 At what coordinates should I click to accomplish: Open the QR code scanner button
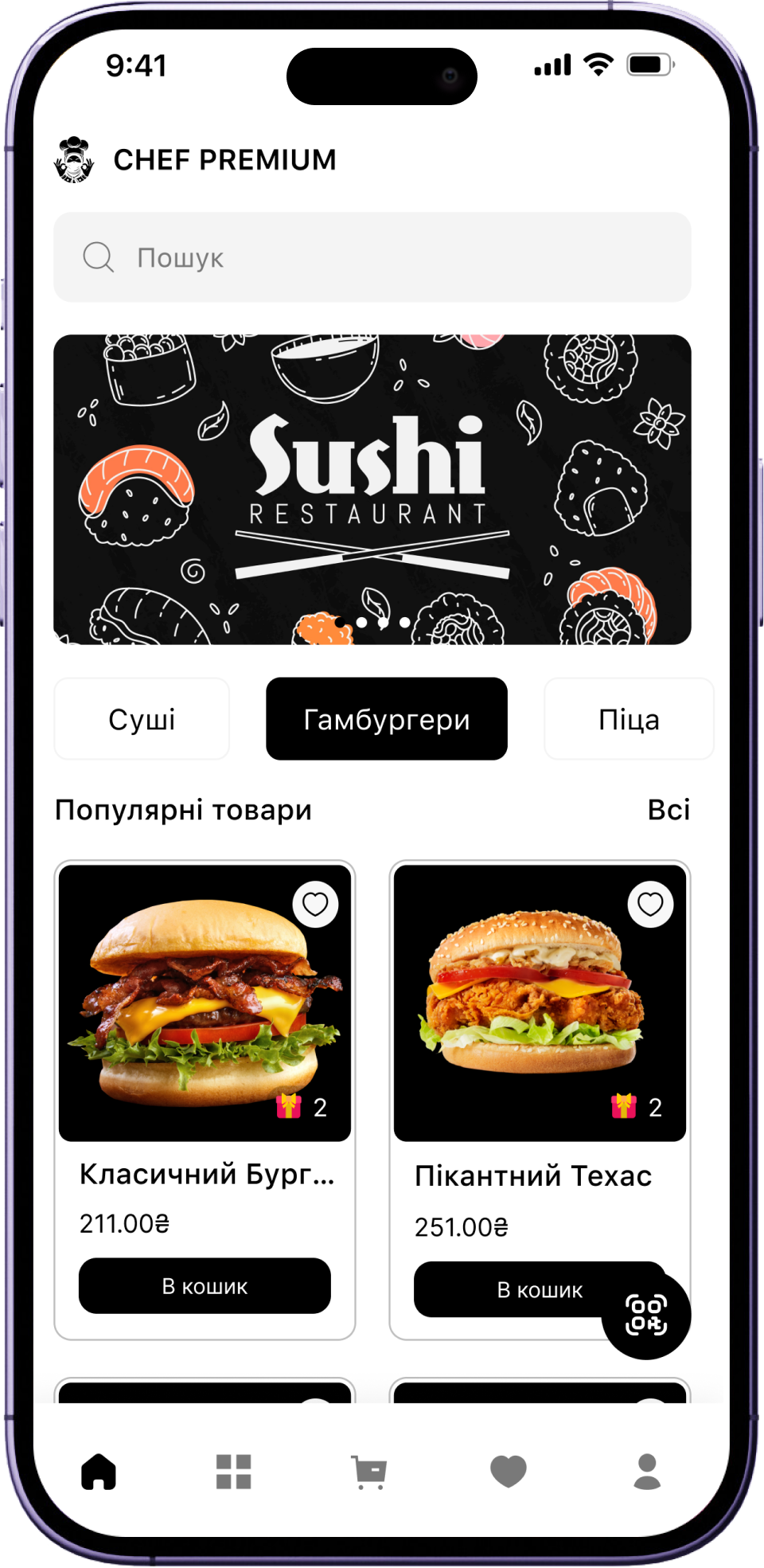click(646, 1315)
